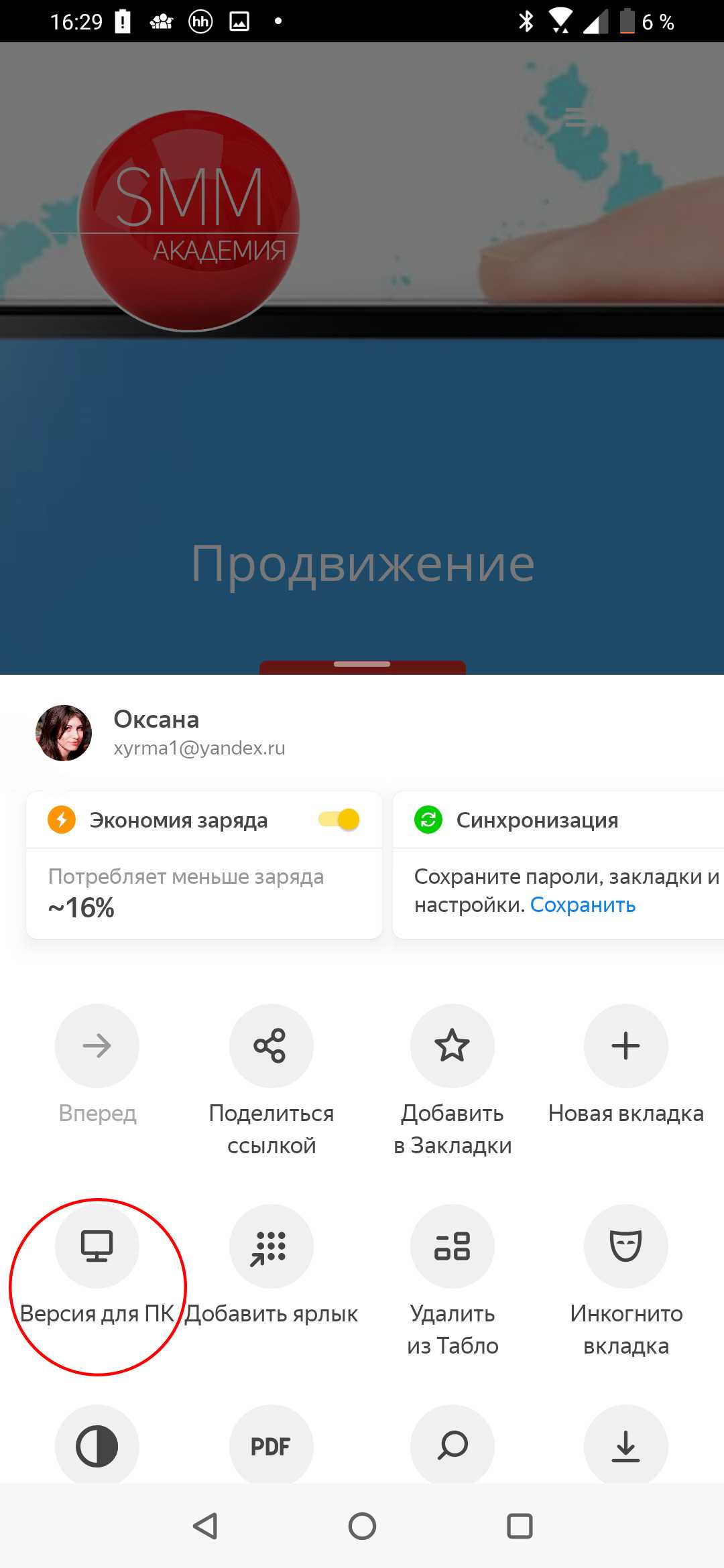Select Добавить ярлык
The image size is (724, 1568).
tap(271, 1247)
